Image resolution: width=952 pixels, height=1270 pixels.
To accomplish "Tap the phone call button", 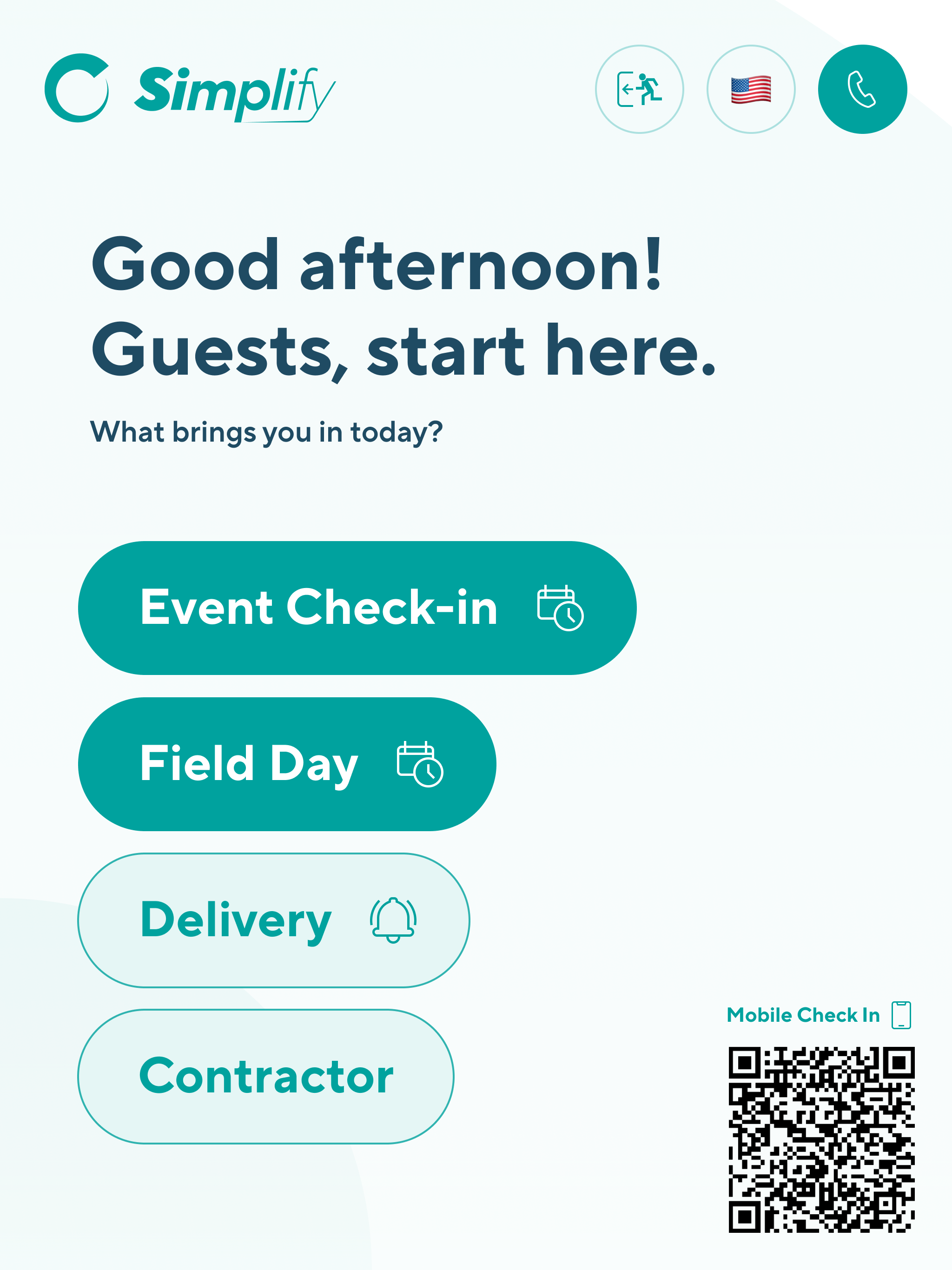I will pyautogui.click(x=862, y=90).
